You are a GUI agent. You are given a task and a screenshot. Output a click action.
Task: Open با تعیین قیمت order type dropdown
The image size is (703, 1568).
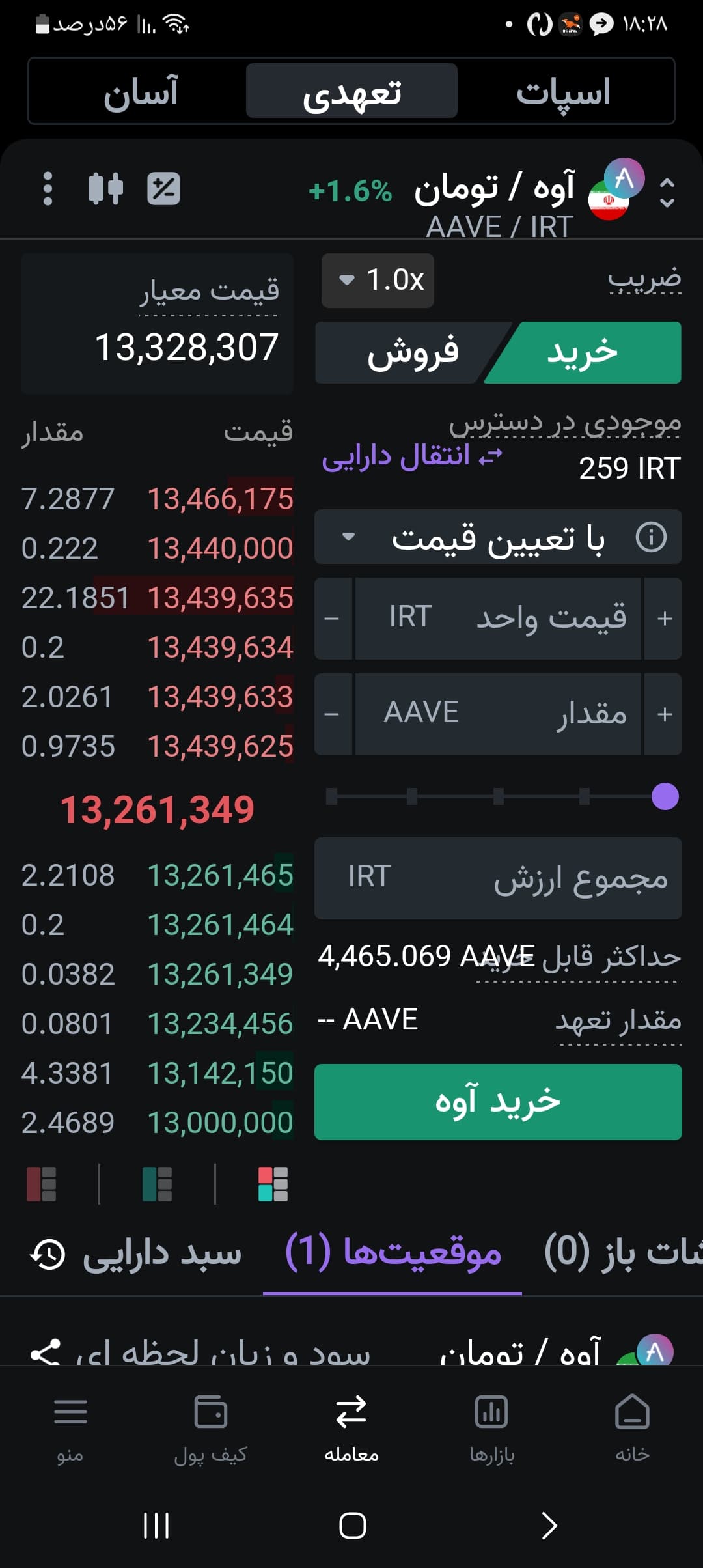498,537
